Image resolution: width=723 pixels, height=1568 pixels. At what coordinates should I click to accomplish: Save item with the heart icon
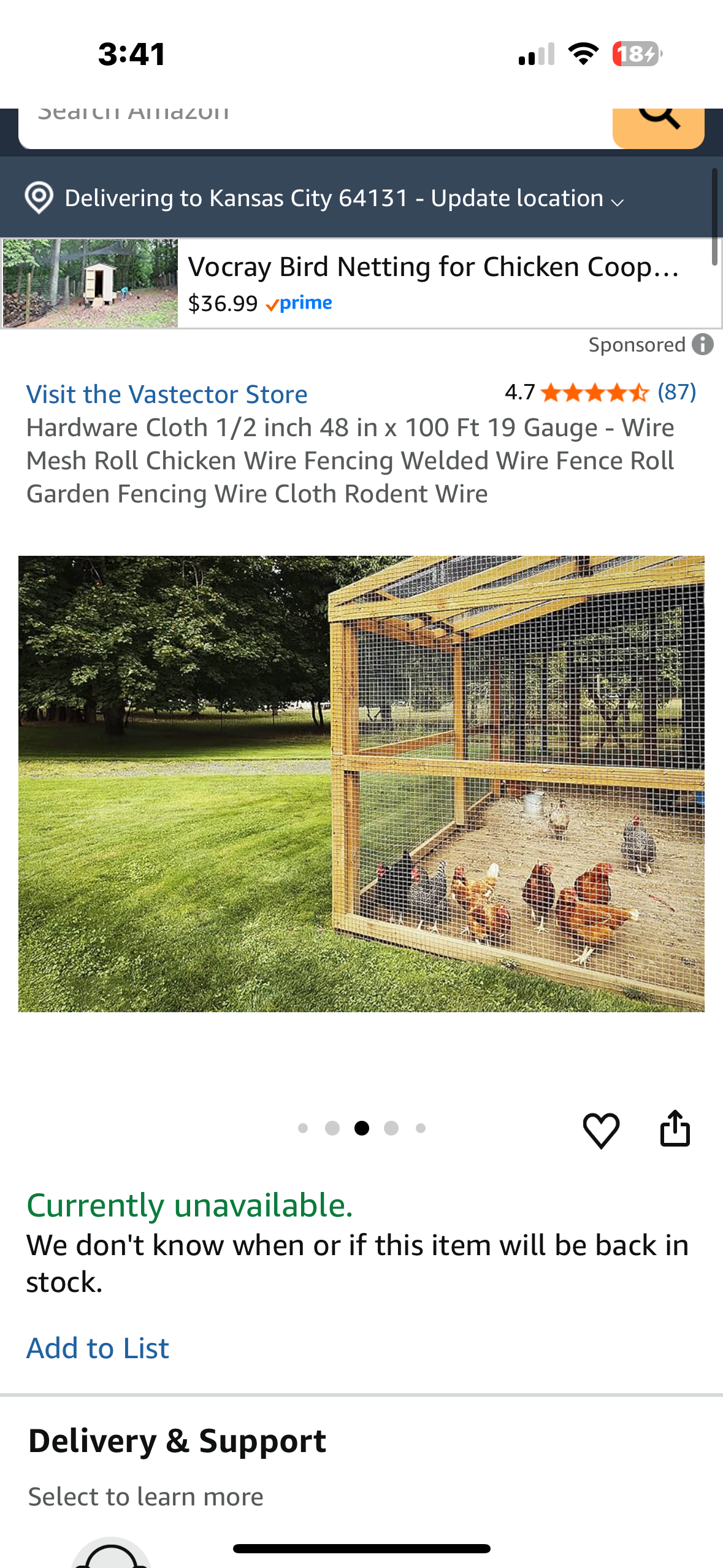601,1130
